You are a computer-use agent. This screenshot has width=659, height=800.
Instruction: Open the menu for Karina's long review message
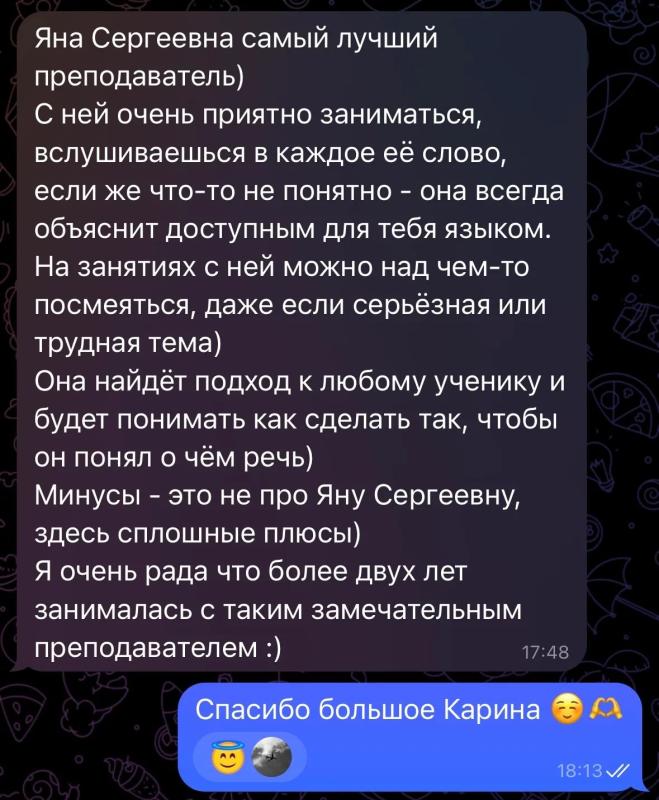[x=300, y=341]
